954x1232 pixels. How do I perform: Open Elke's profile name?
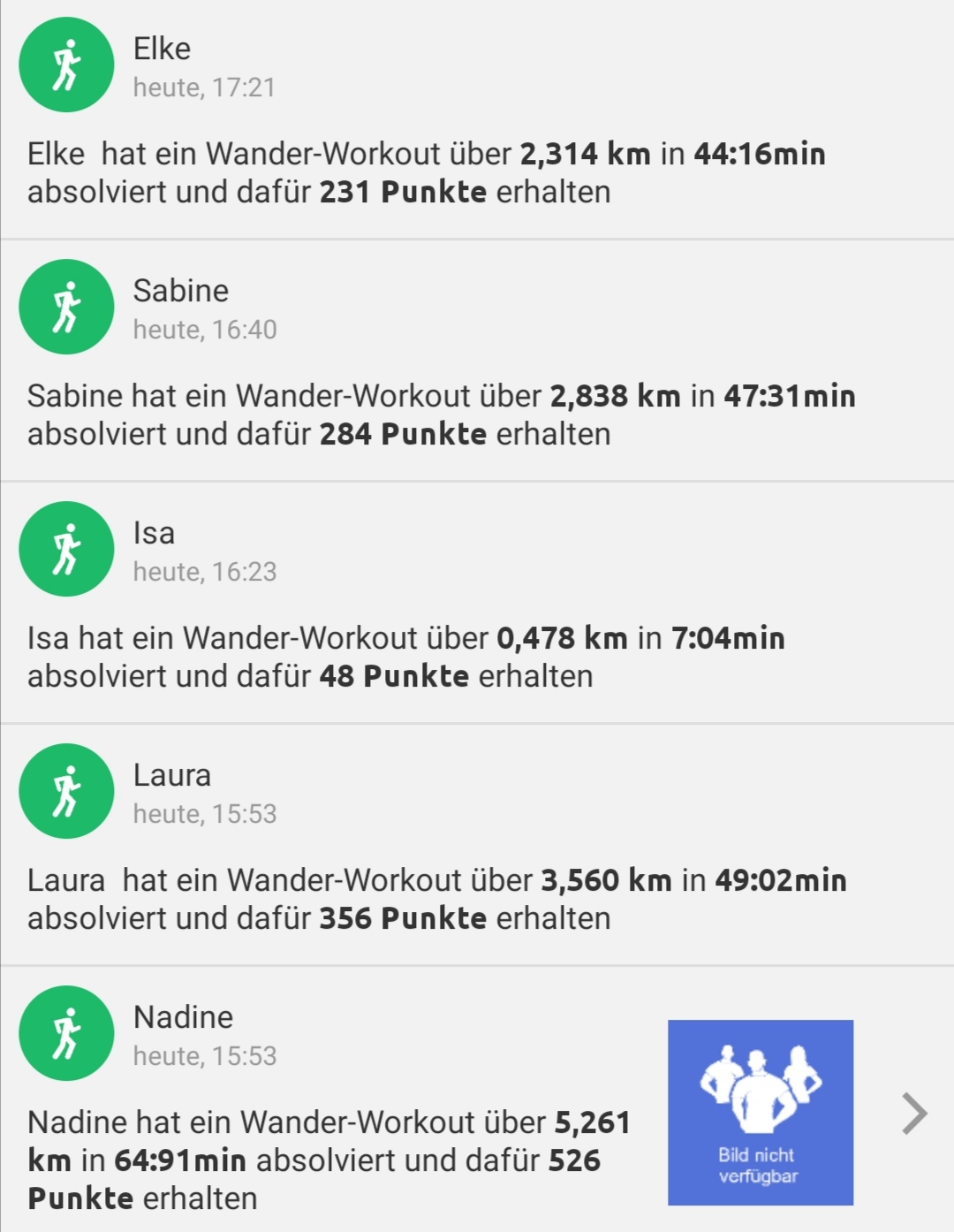[162, 49]
